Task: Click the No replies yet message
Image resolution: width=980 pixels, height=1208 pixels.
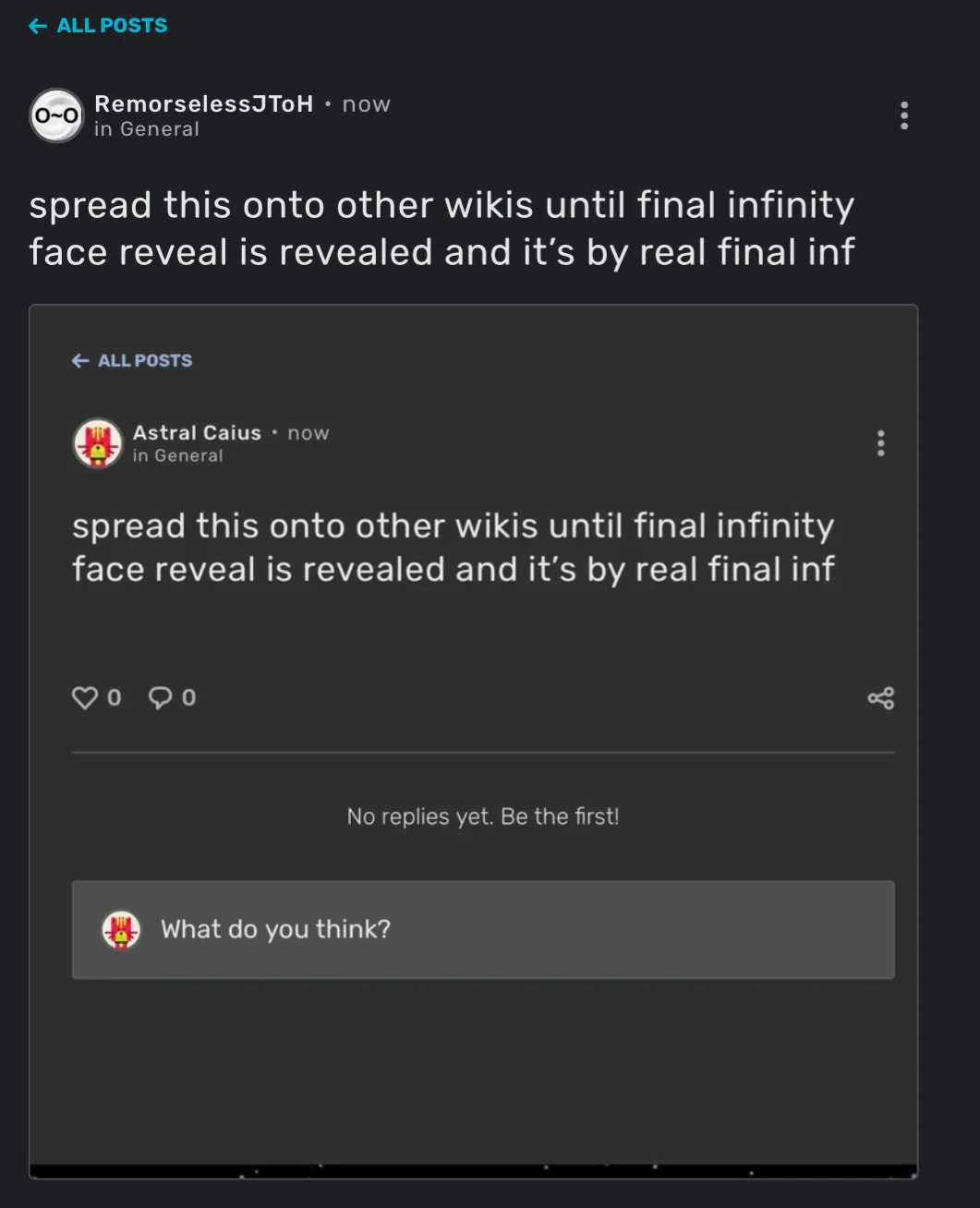Action: pyautogui.click(x=481, y=816)
